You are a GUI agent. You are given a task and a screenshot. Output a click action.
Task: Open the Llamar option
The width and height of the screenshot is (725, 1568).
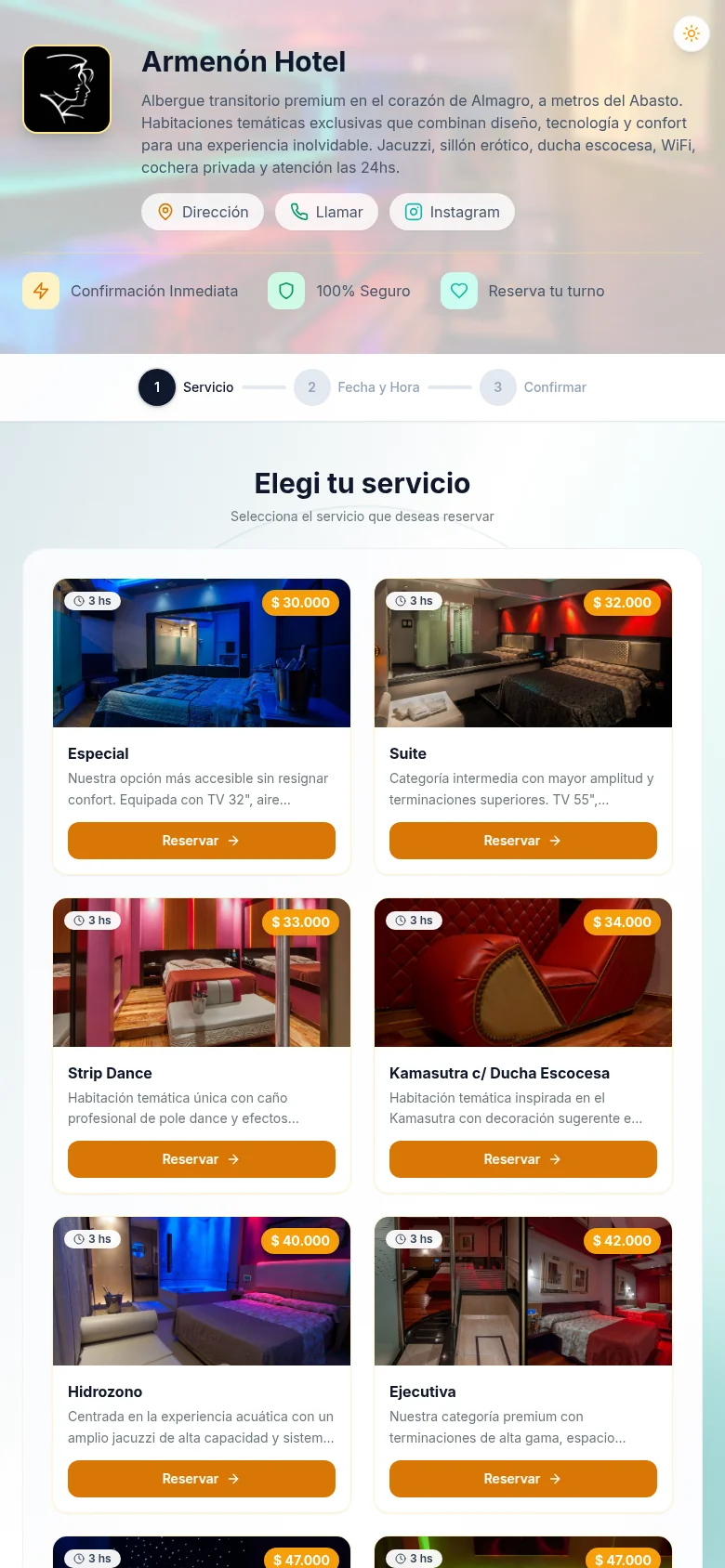point(326,212)
